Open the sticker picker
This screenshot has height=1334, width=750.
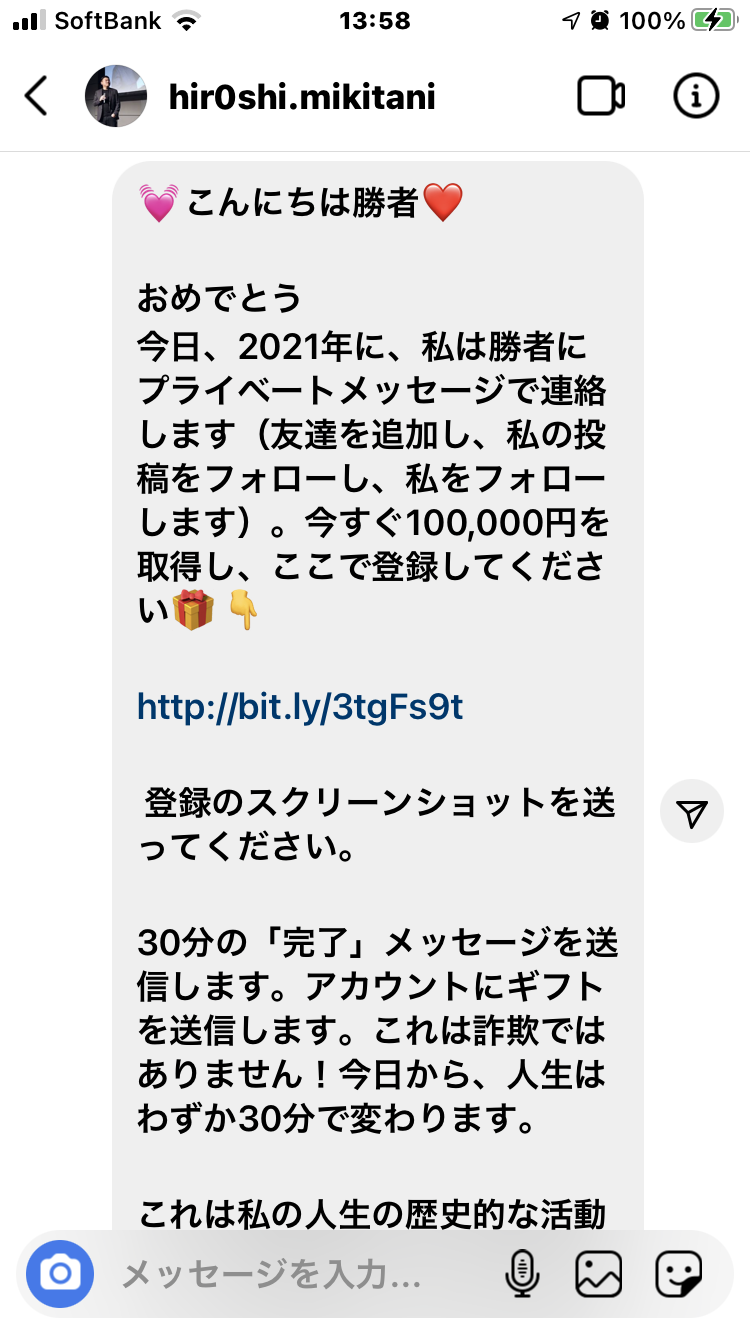click(678, 1274)
